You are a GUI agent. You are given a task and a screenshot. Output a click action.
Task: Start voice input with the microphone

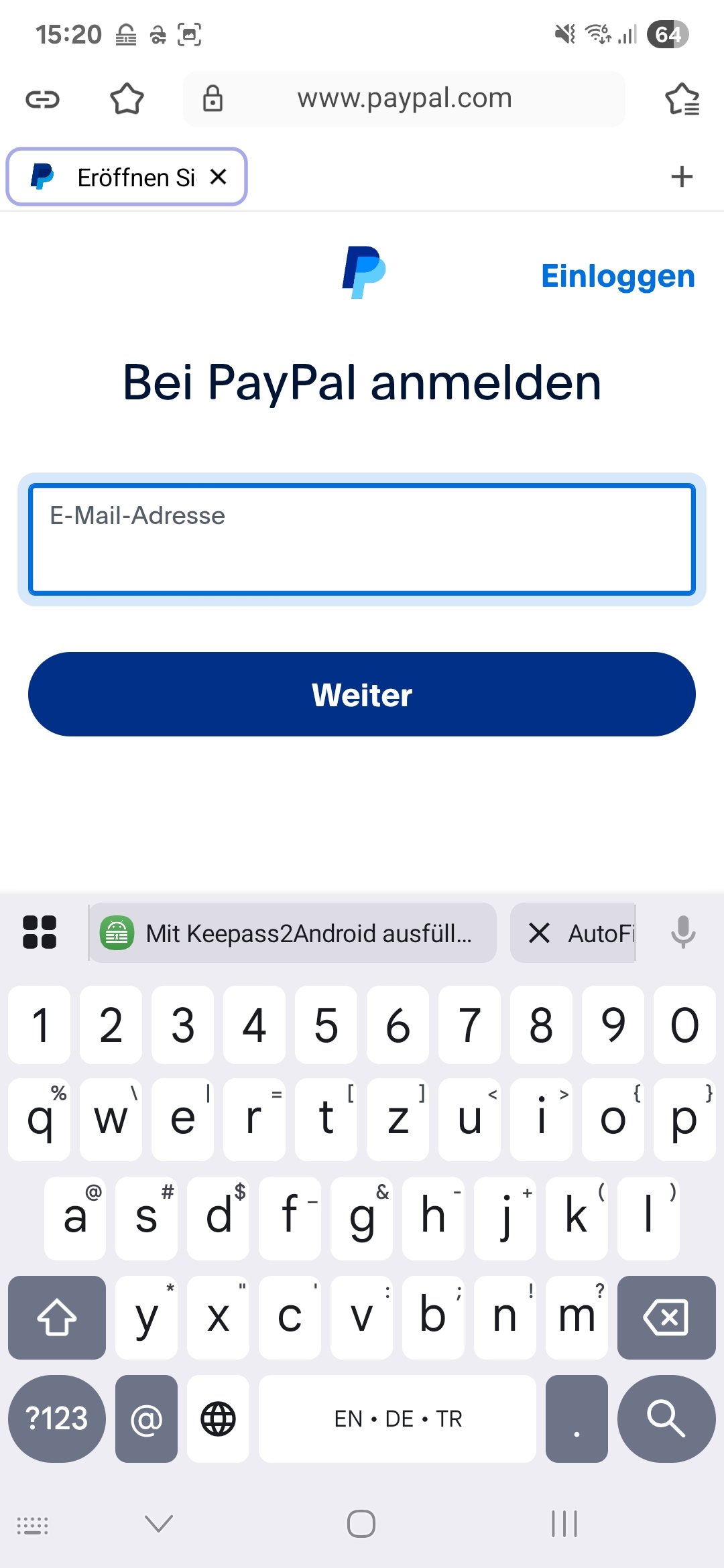point(682,932)
